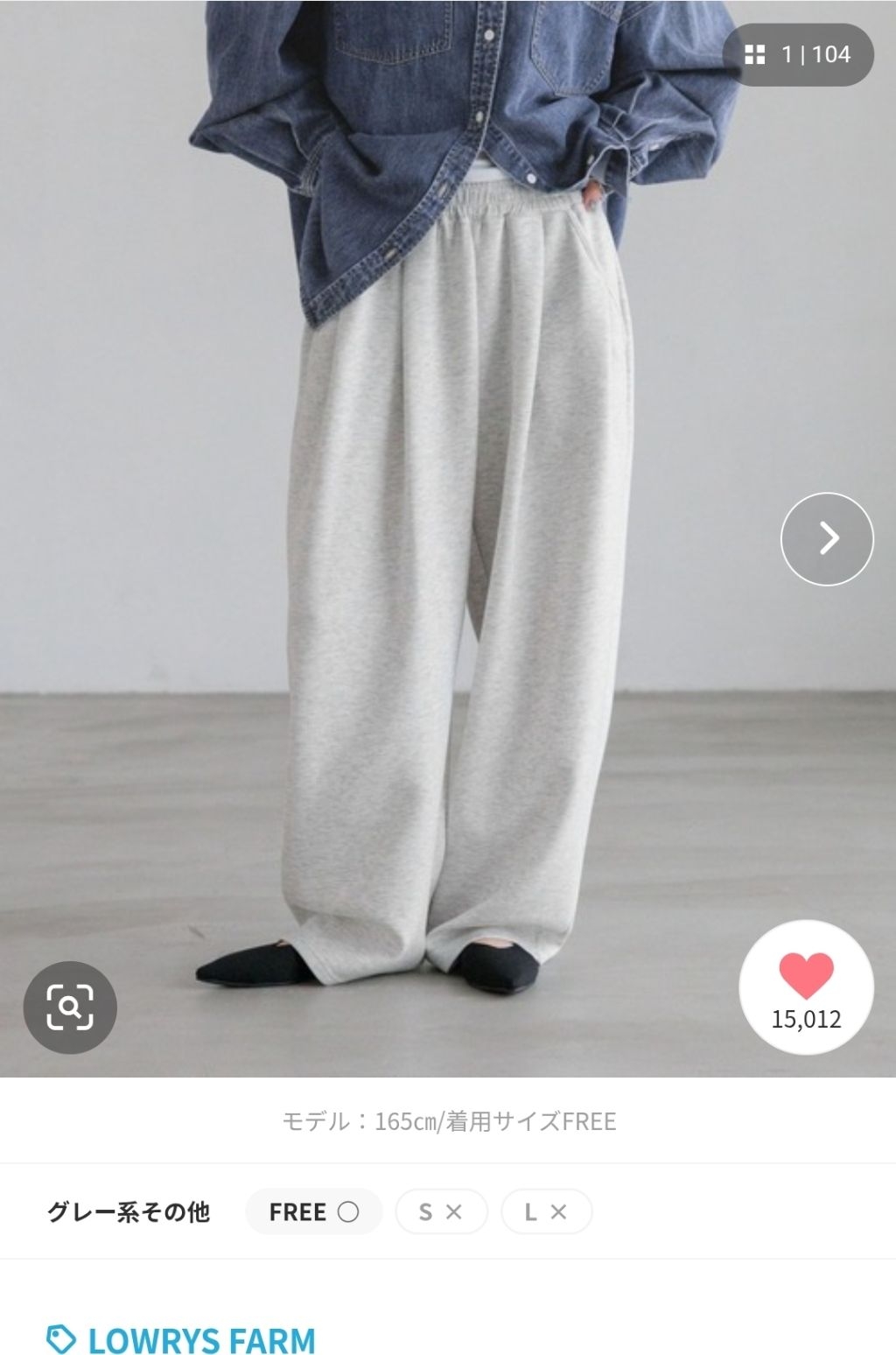Screen dimensions: 896x1355
Task: Choose the S size chip
Action: click(x=440, y=1211)
